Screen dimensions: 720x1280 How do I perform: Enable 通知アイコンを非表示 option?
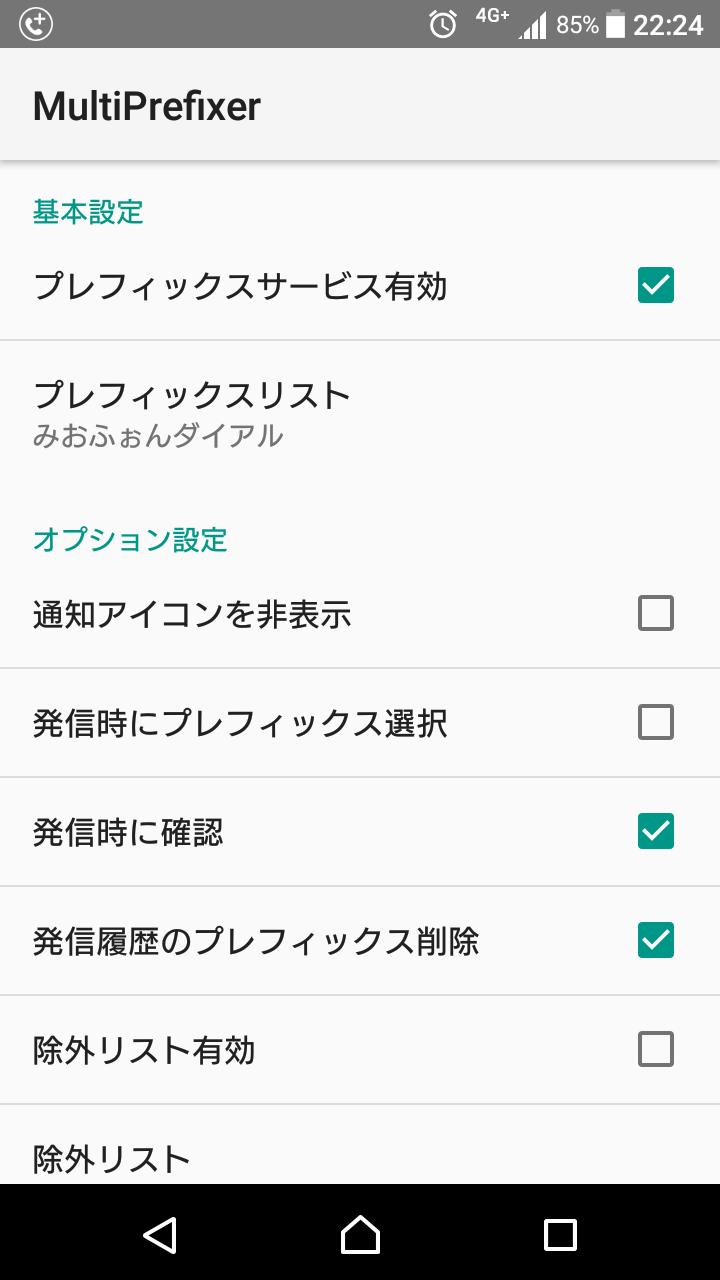tap(655, 613)
